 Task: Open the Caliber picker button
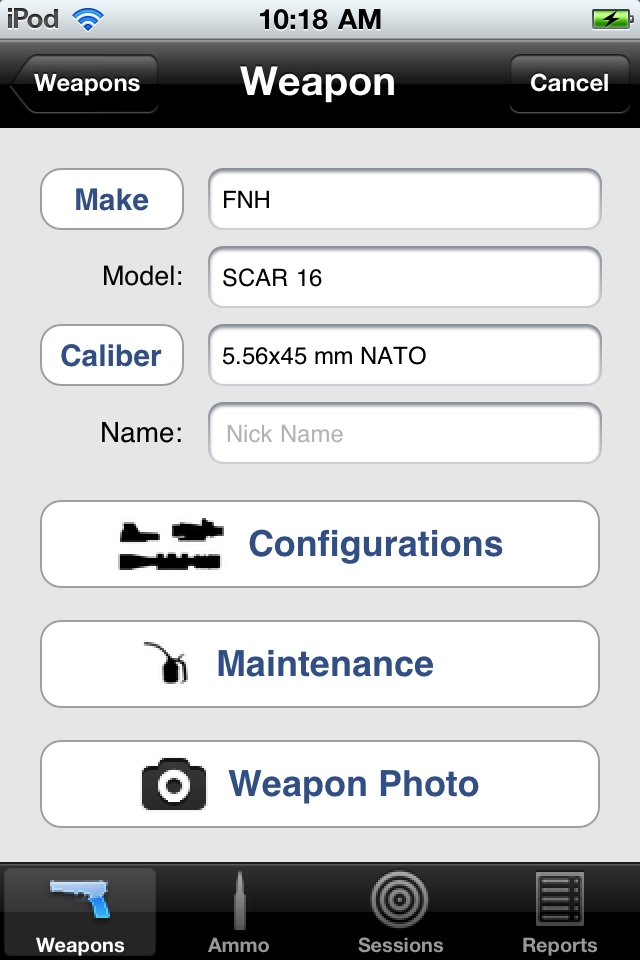point(112,355)
